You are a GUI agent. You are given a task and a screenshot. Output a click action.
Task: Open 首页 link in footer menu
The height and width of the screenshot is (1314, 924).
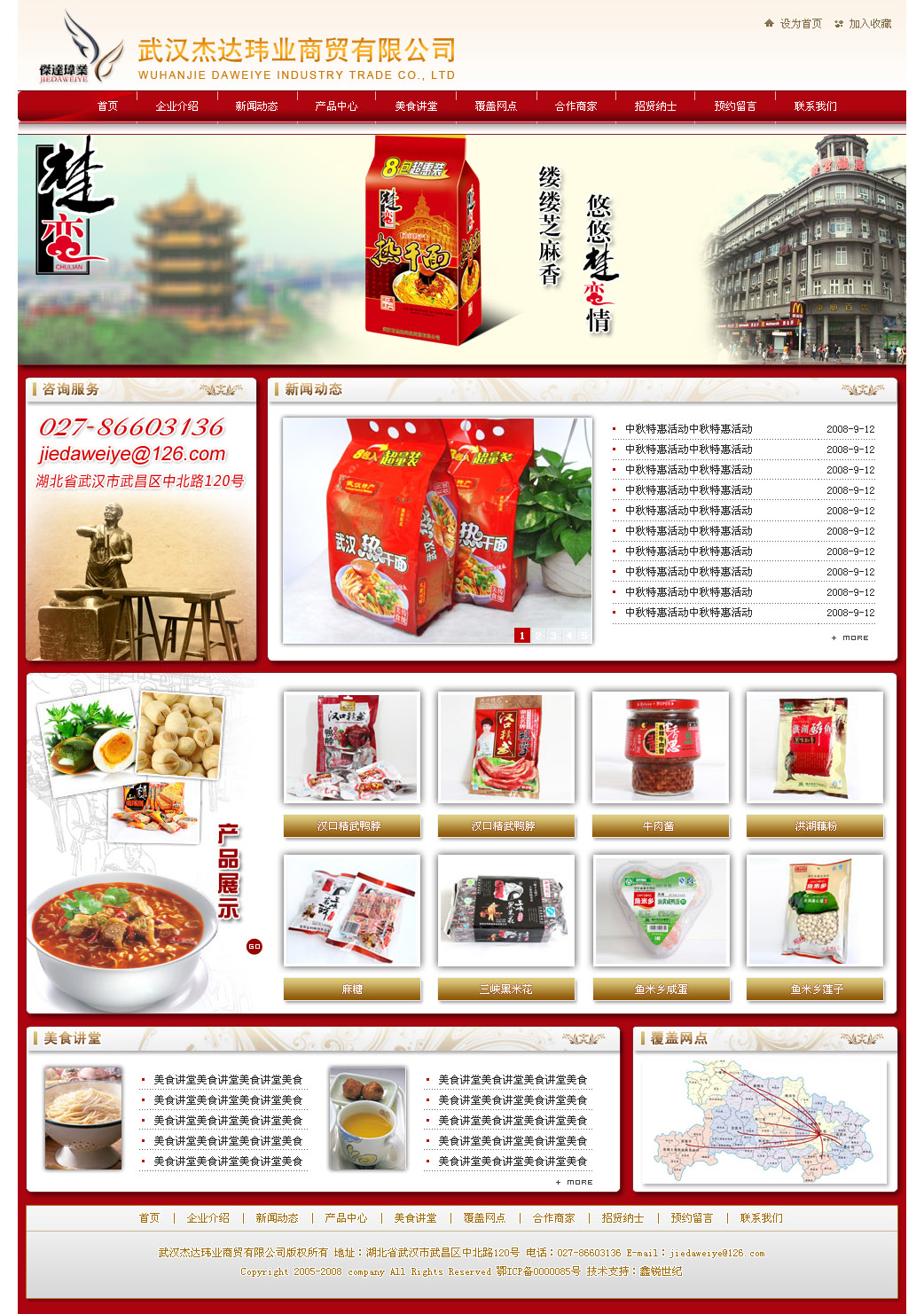(150, 1218)
